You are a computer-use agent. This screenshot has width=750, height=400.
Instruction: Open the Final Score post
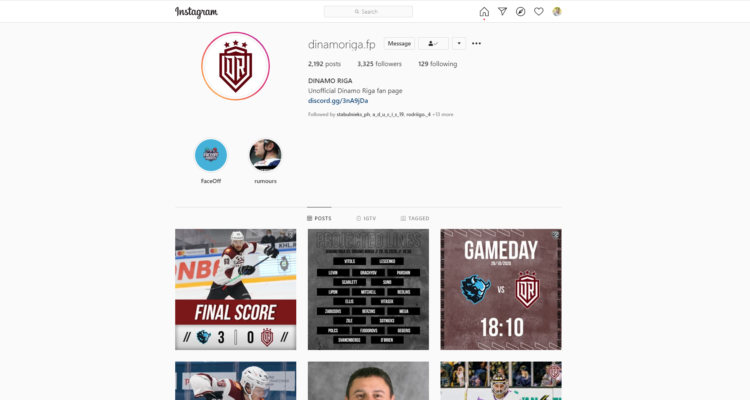pos(235,289)
